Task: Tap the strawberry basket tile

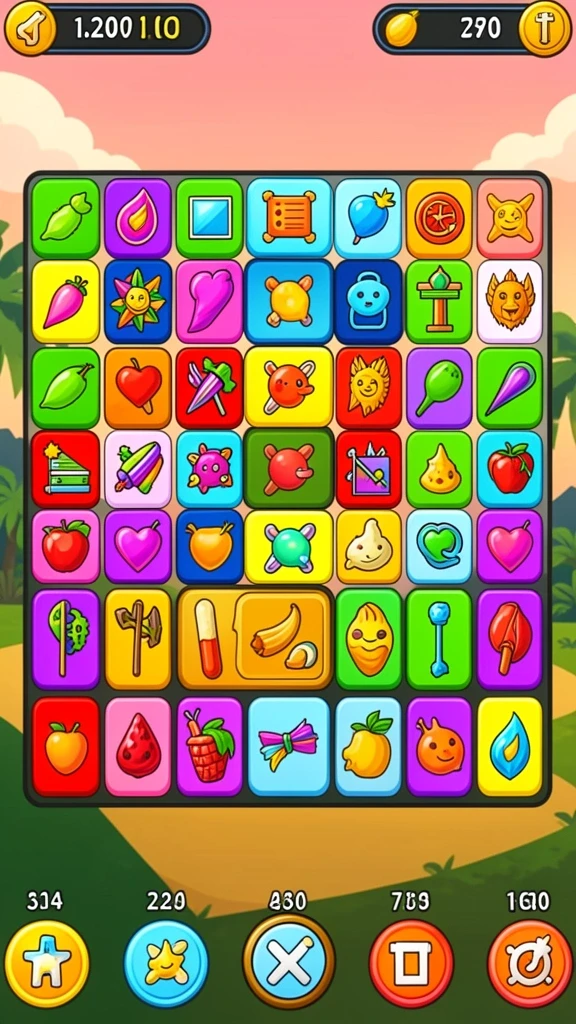Action: 210,746
